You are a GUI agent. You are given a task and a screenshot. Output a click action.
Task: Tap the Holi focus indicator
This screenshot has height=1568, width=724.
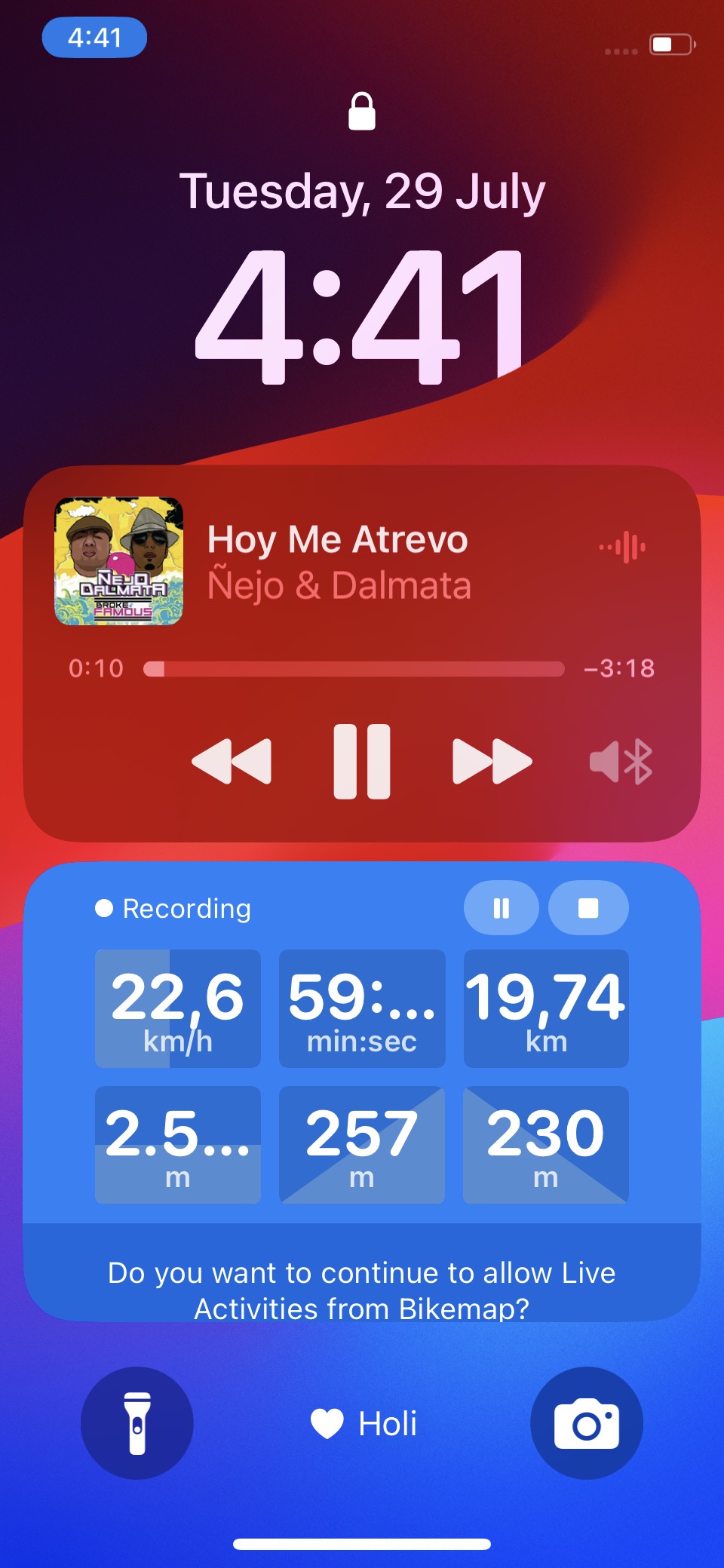364,1424
